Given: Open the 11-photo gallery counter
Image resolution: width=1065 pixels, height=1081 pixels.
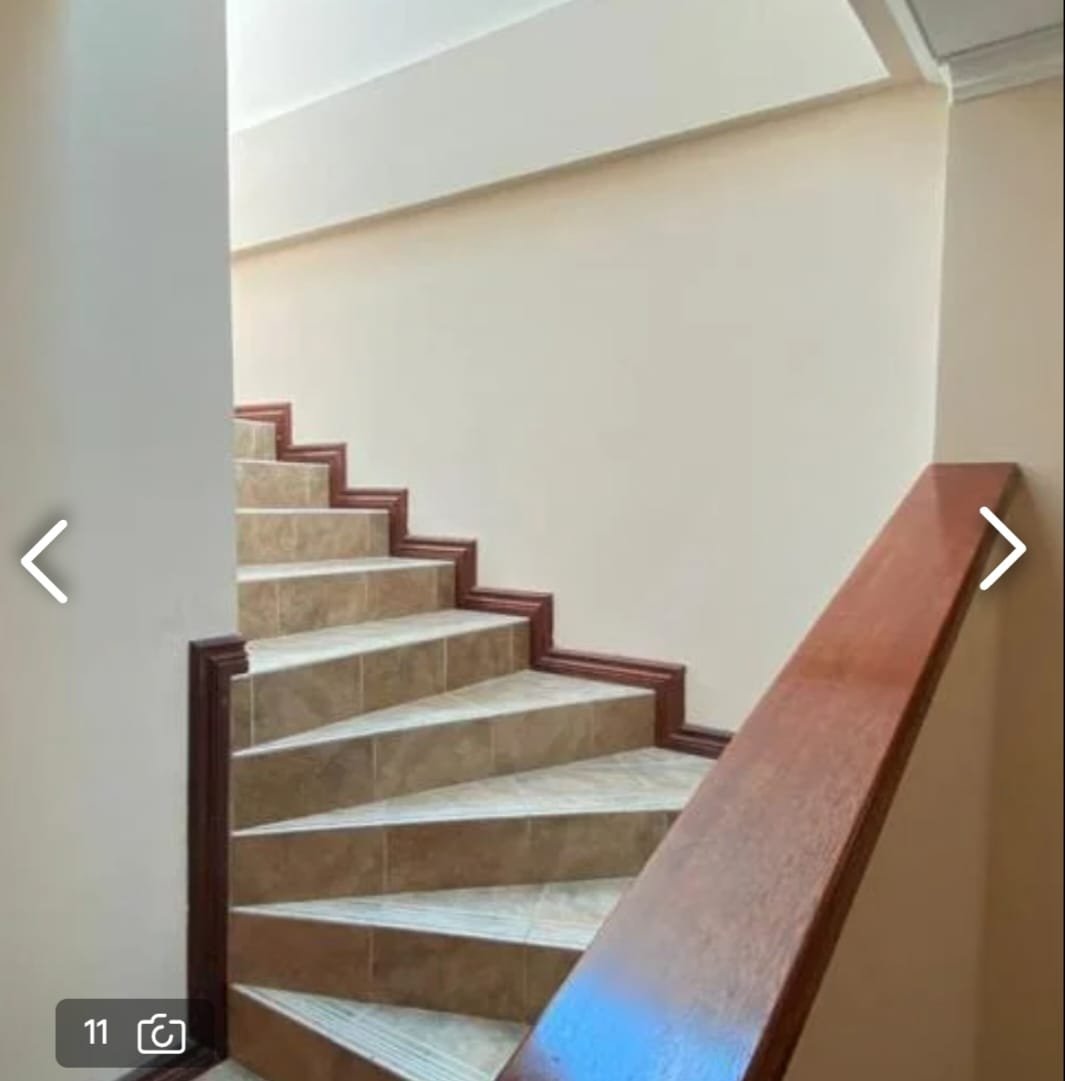Looking at the screenshot, I should coord(133,1032).
